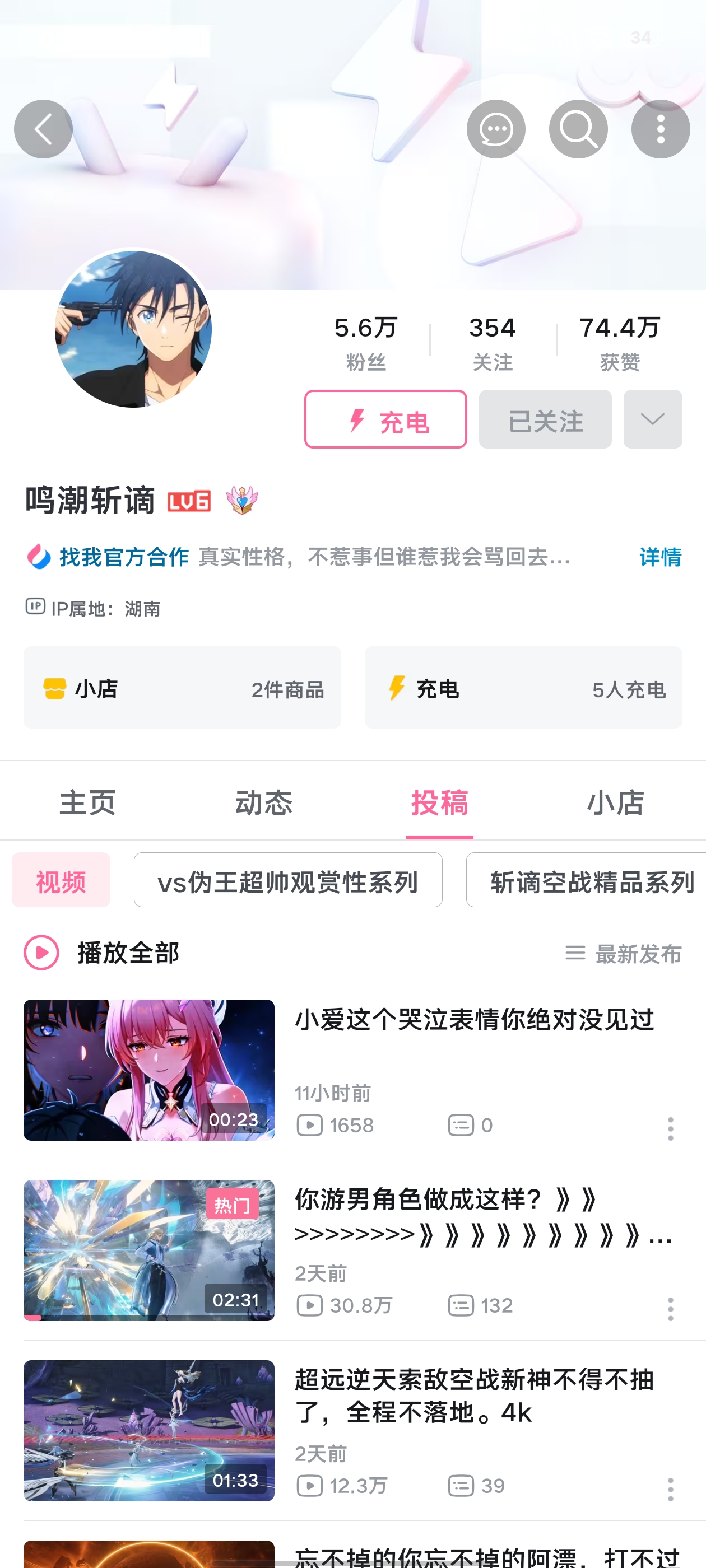Open the top-right overflow menu
Image resolution: width=706 pixels, height=1568 pixels.
[x=660, y=129]
